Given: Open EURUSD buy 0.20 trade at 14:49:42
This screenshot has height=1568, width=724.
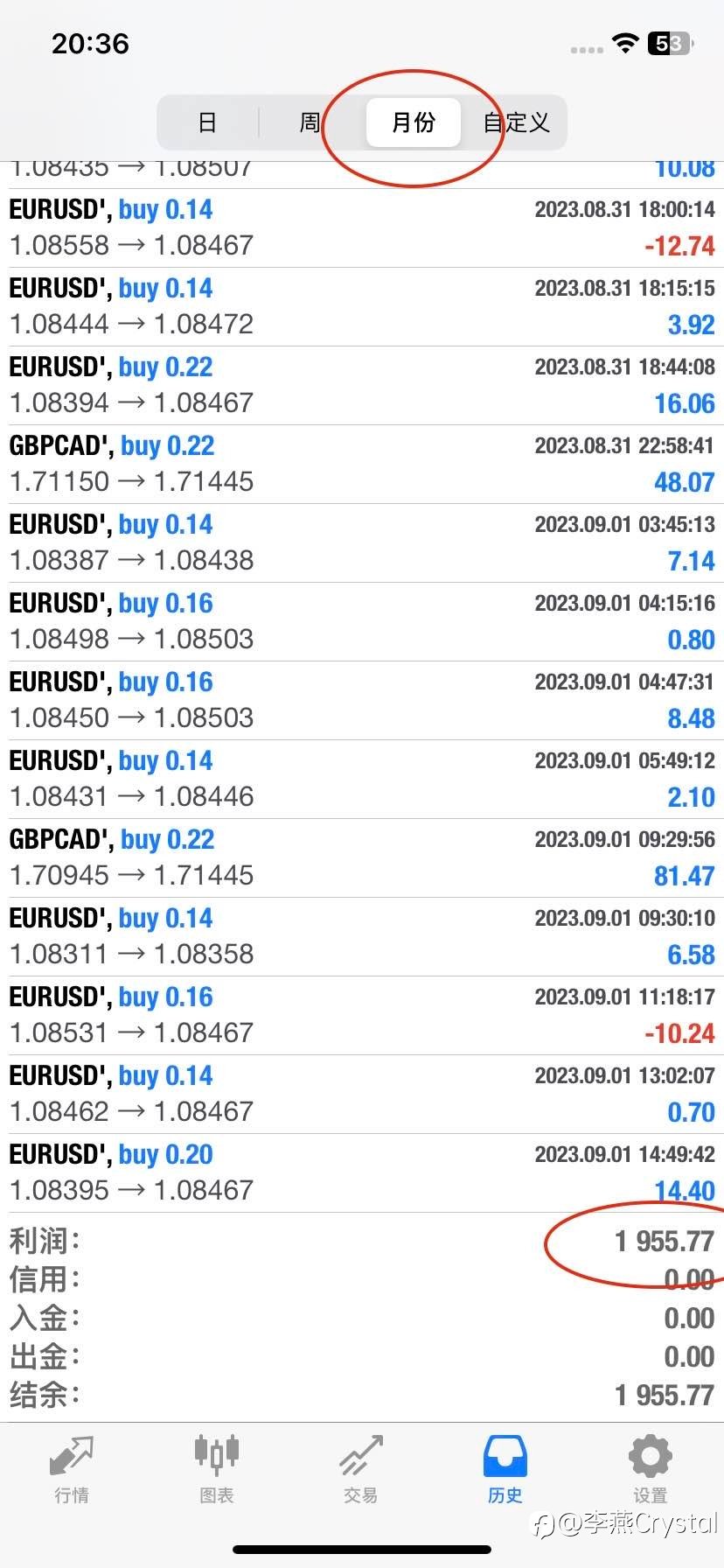Looking at the screenshot, I should 362,1173.
